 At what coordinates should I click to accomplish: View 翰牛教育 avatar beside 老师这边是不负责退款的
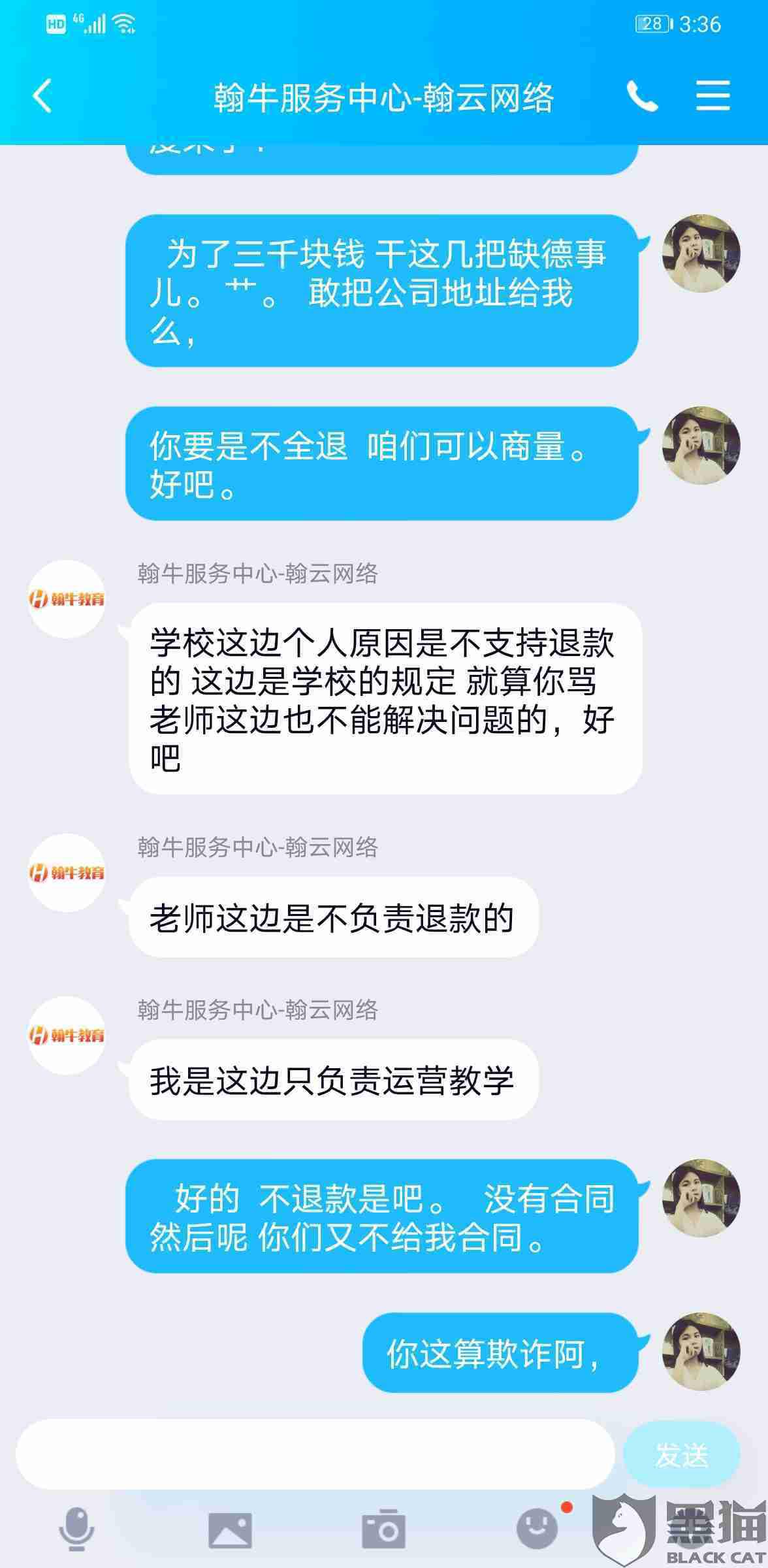(x=67, y=872)
